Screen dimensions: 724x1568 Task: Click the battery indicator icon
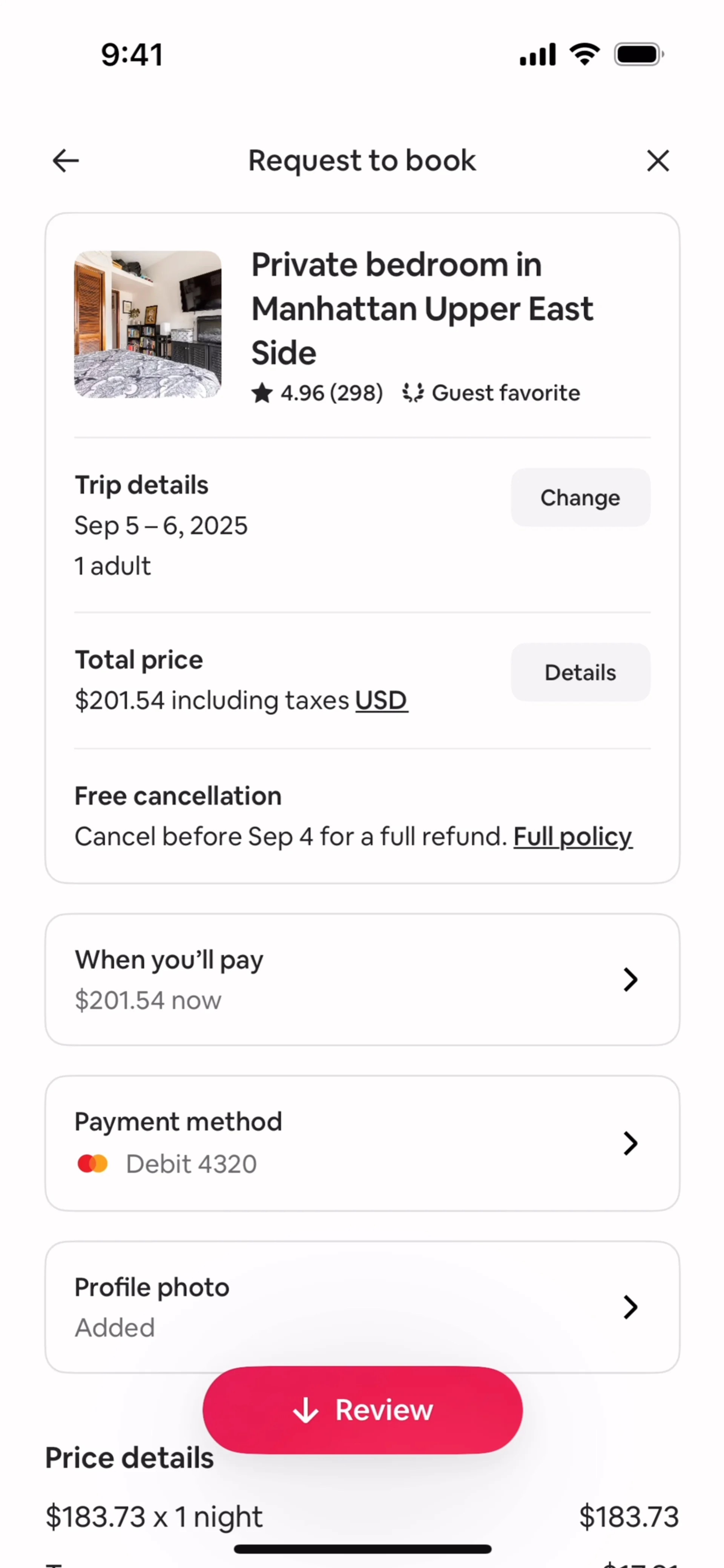tap(640, 54)
